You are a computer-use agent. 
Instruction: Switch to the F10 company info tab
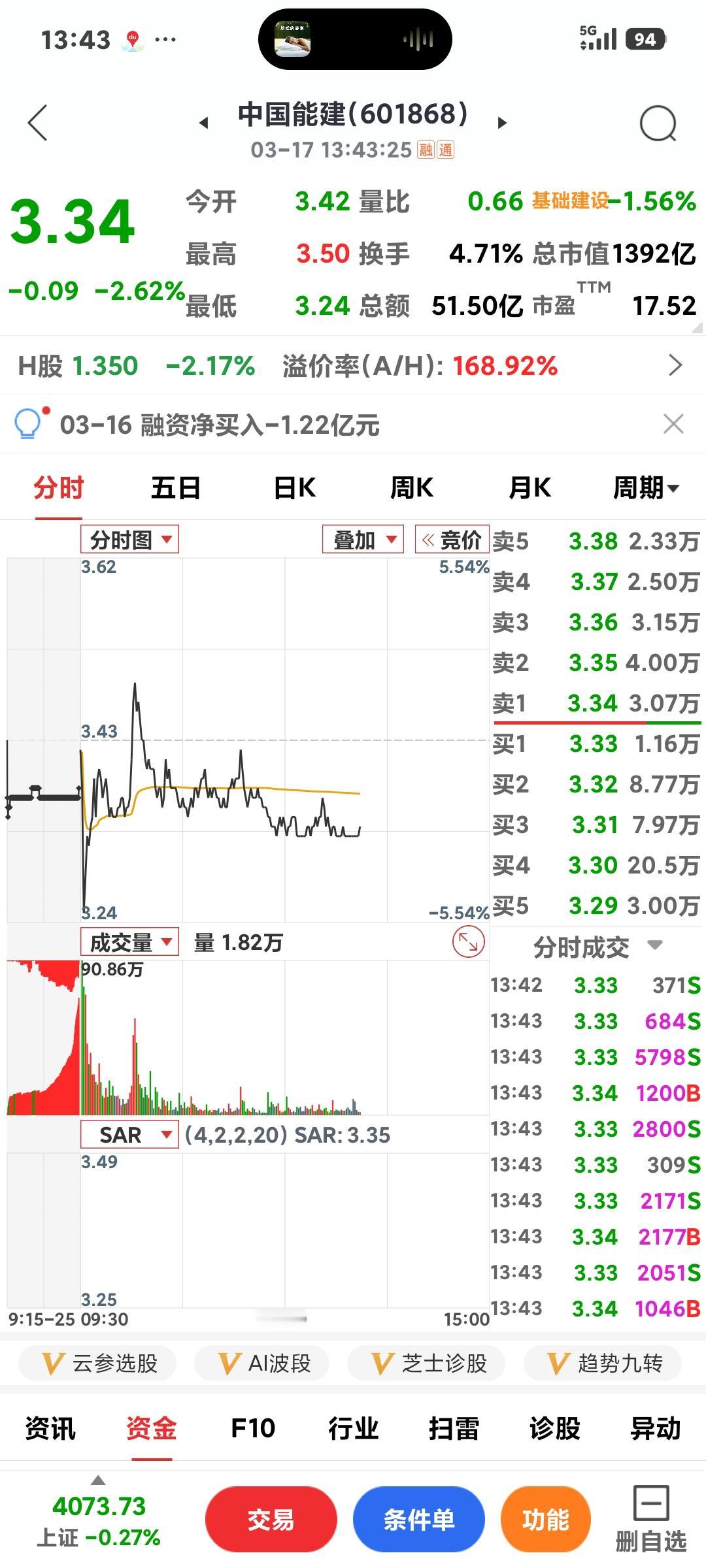[x=252, y=1428]
